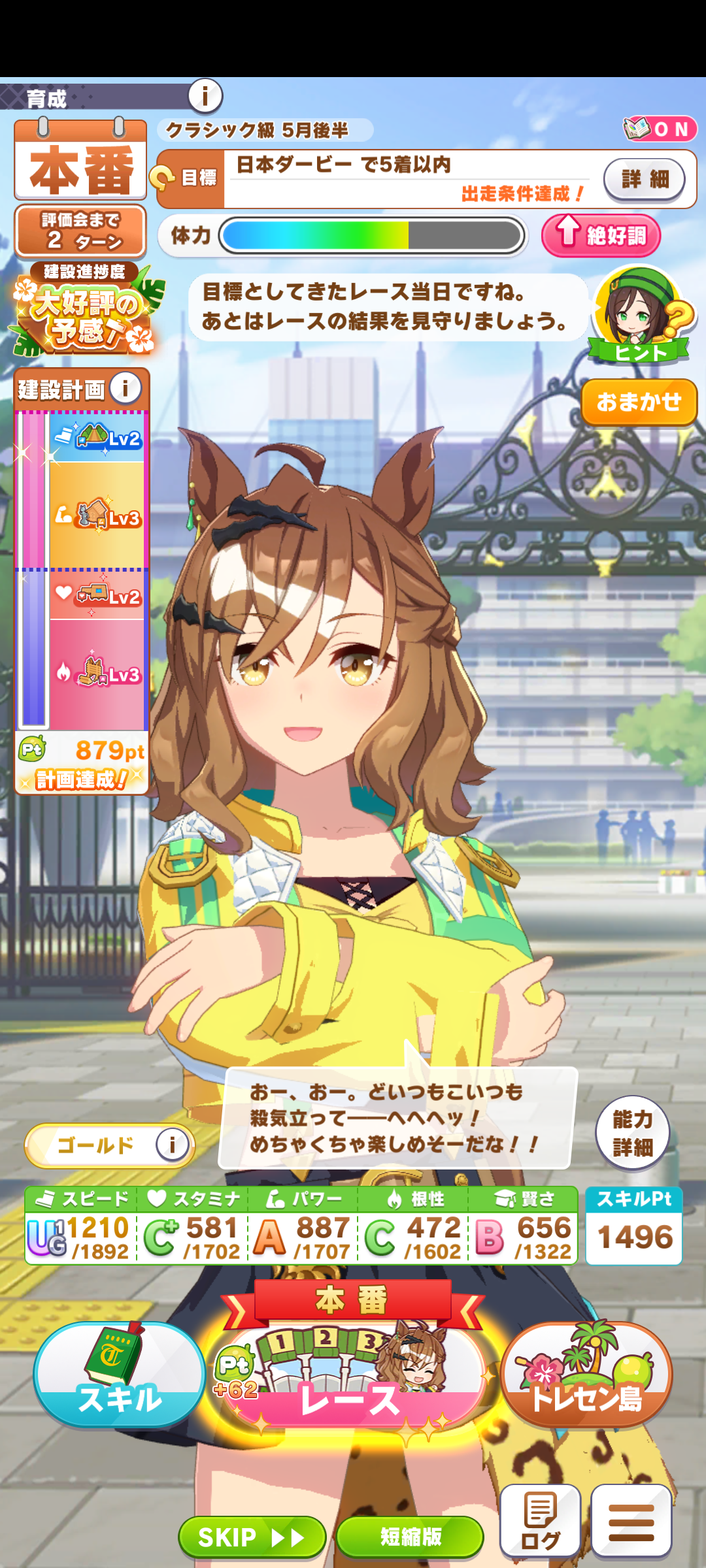
Task: Open the 建設進捗度 progress badge
Action: tap(84, 309)
